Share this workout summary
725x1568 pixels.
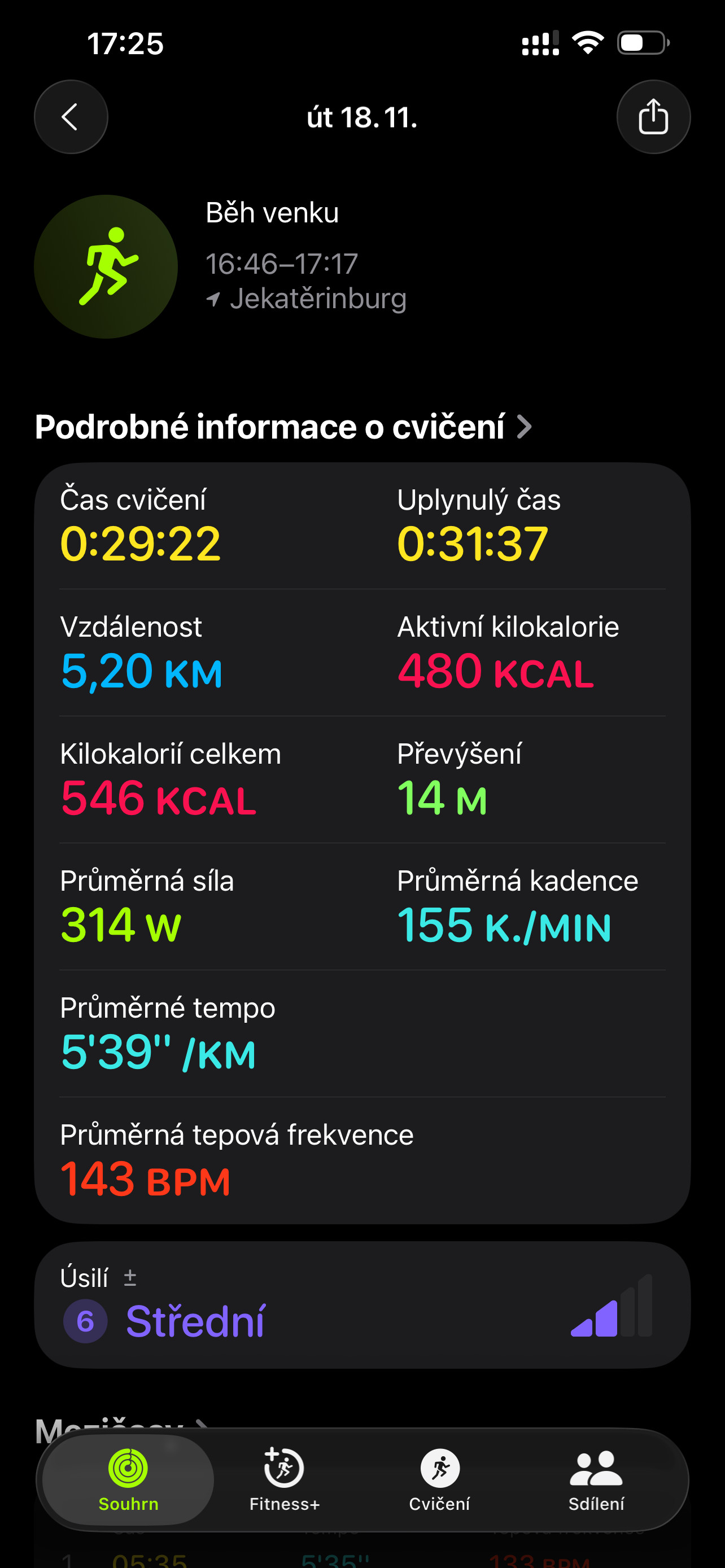point(653,117)
